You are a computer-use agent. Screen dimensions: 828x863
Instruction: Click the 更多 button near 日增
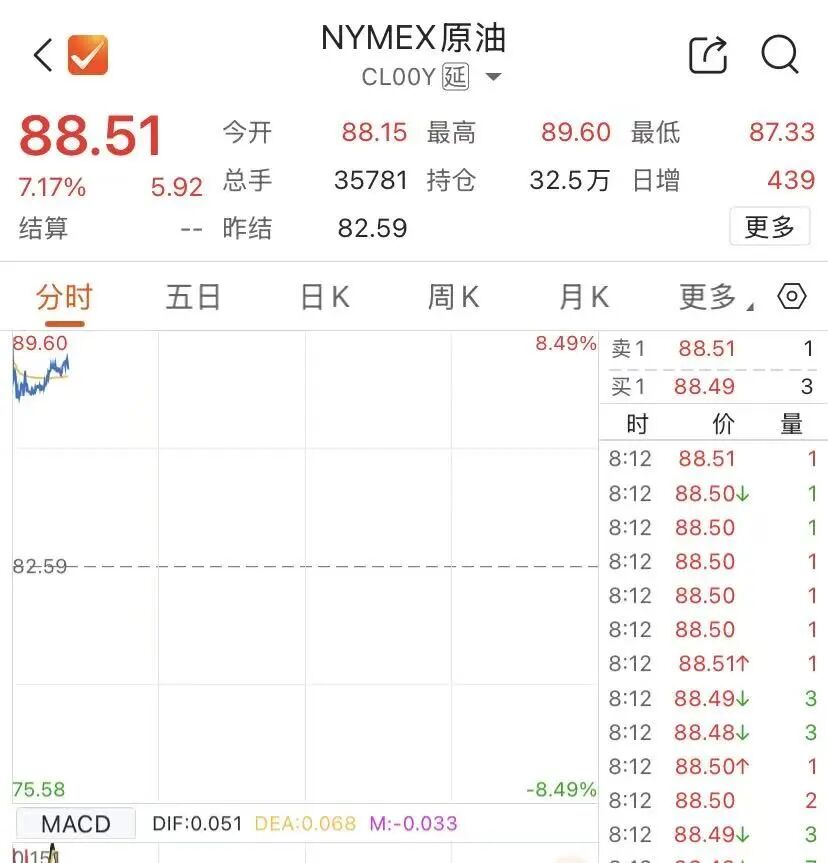point(770,226)
